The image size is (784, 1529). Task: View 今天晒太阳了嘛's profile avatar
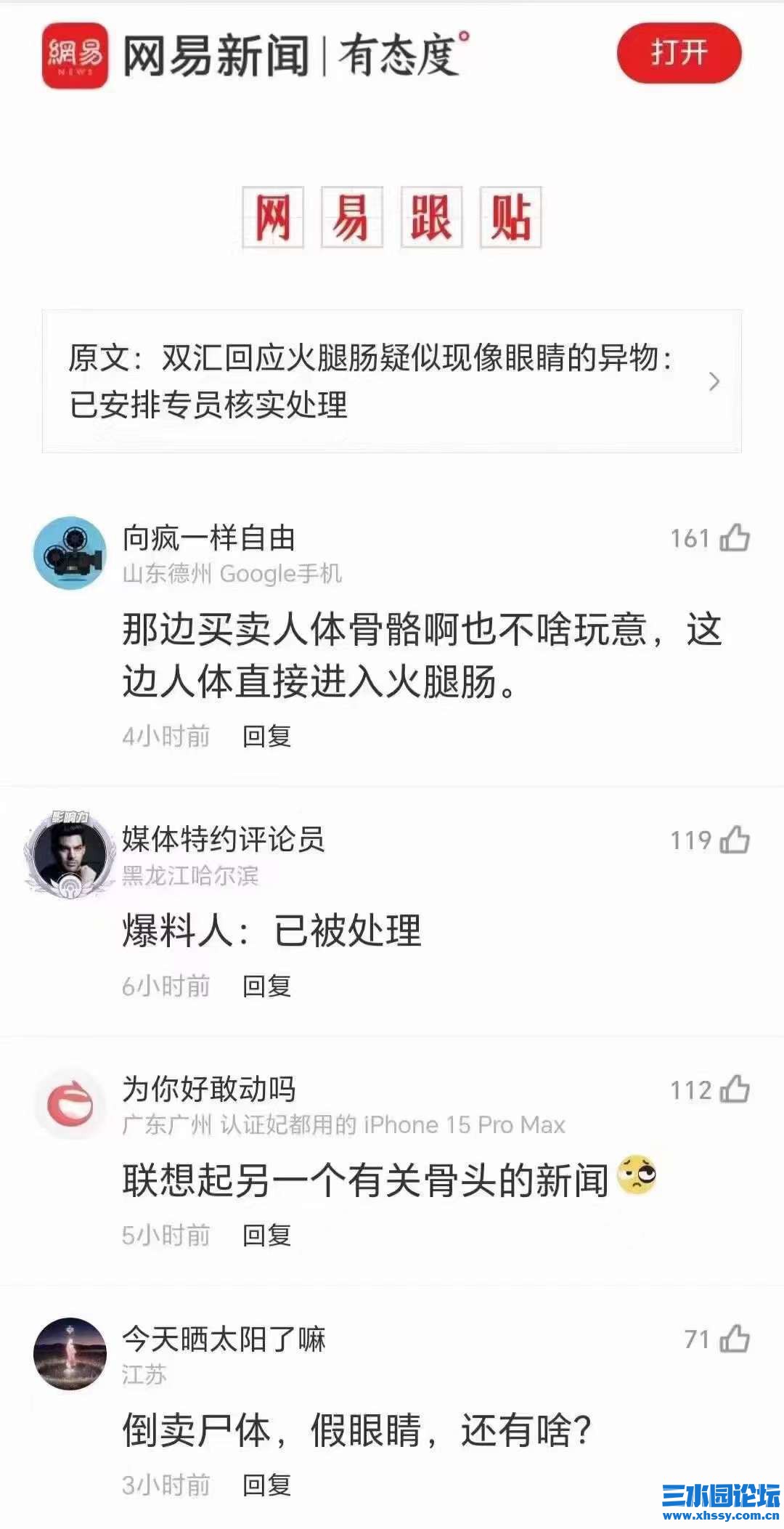[x=70, y=1354]
